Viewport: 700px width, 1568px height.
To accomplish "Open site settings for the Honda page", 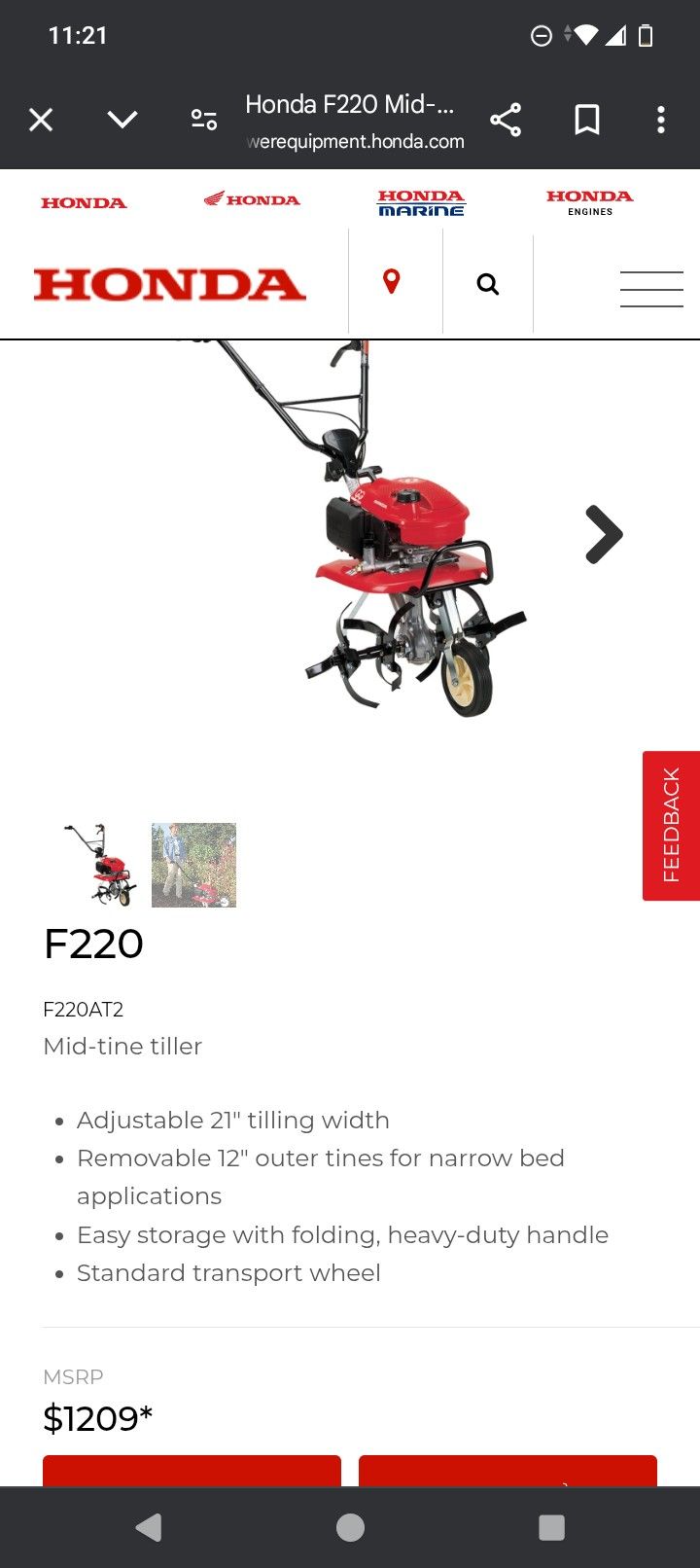I will pos(204,120).
